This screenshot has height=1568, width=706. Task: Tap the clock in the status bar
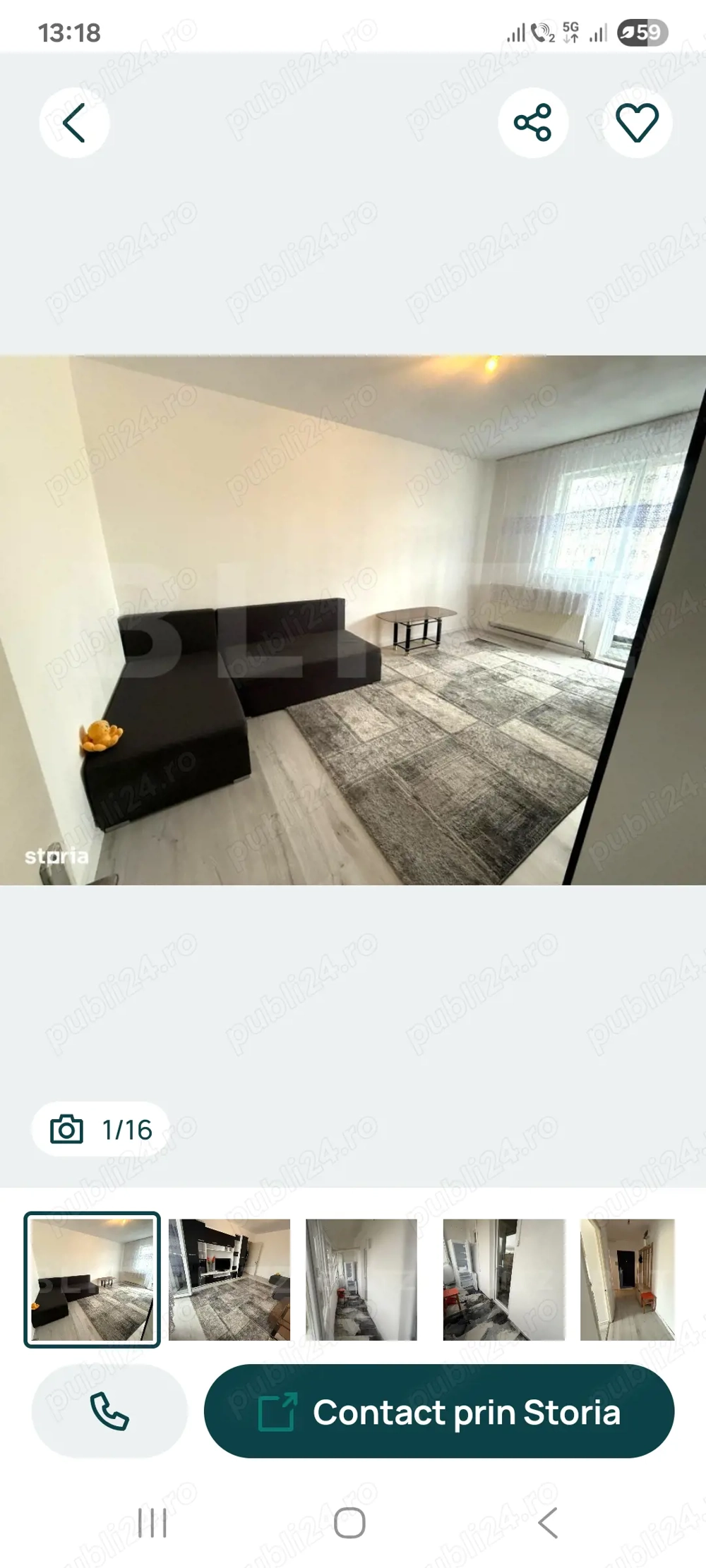[71, 30]
